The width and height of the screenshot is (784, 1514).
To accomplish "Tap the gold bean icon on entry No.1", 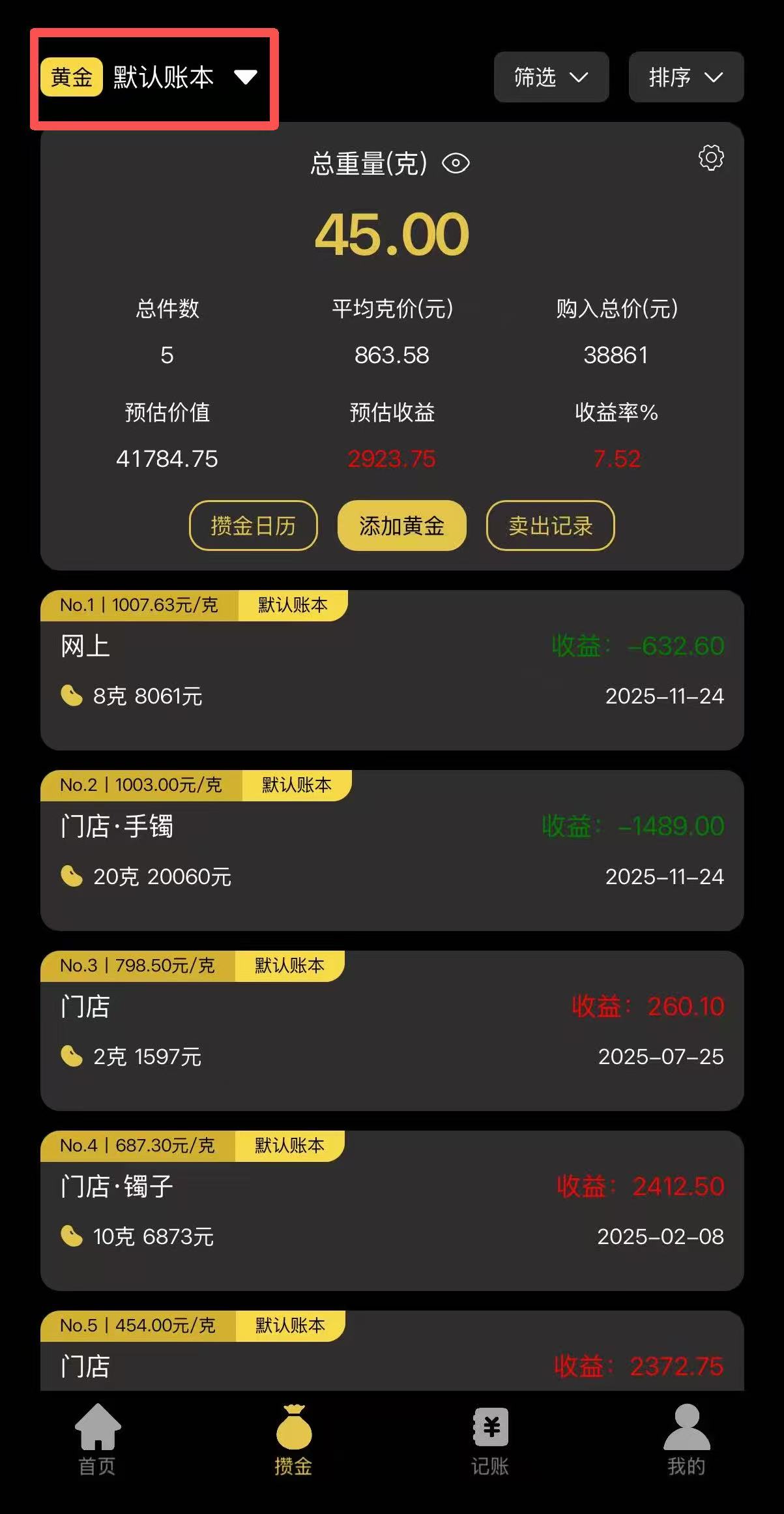I will 71,696.
